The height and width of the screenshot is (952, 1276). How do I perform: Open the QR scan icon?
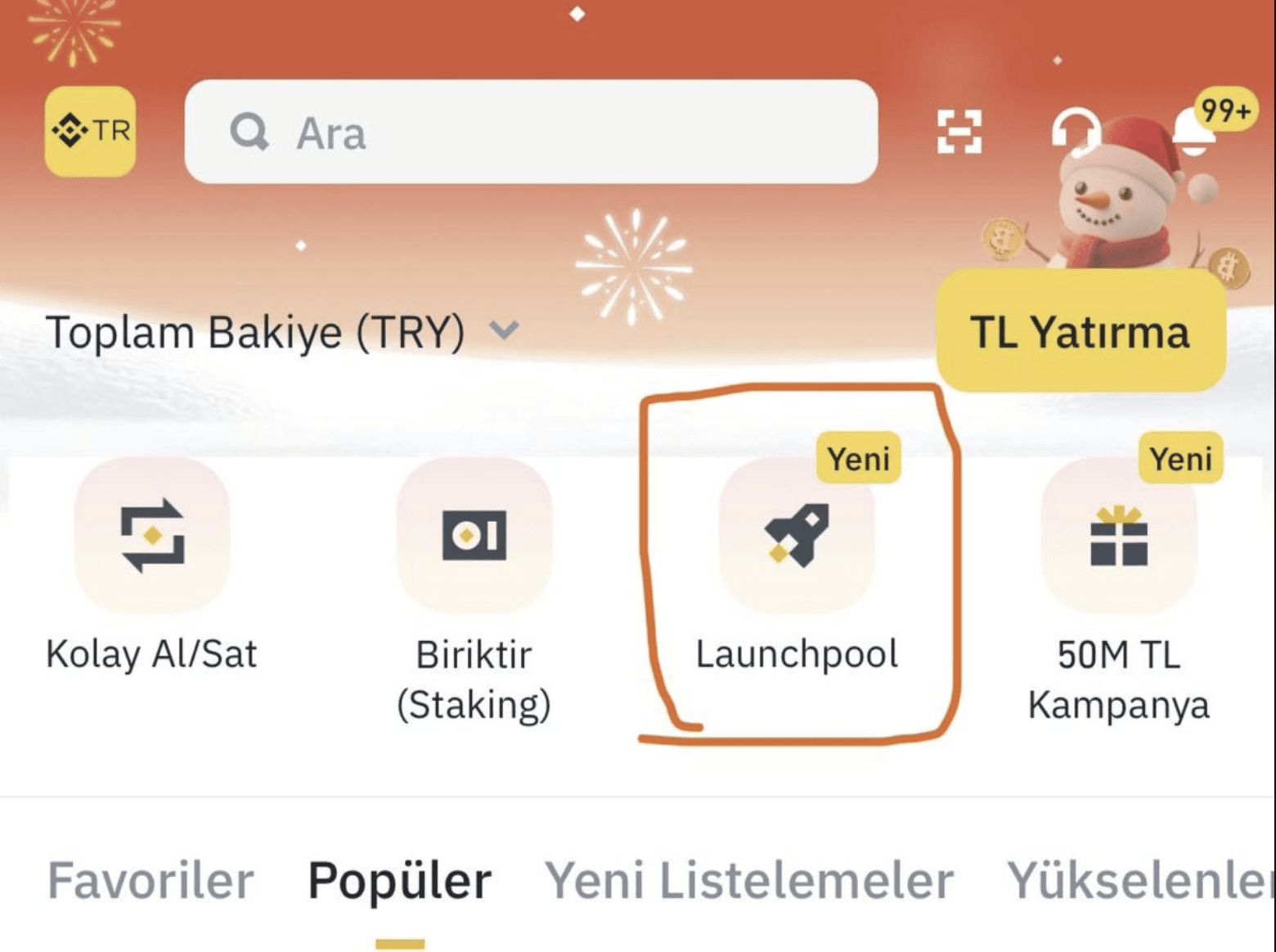(959, 132)
